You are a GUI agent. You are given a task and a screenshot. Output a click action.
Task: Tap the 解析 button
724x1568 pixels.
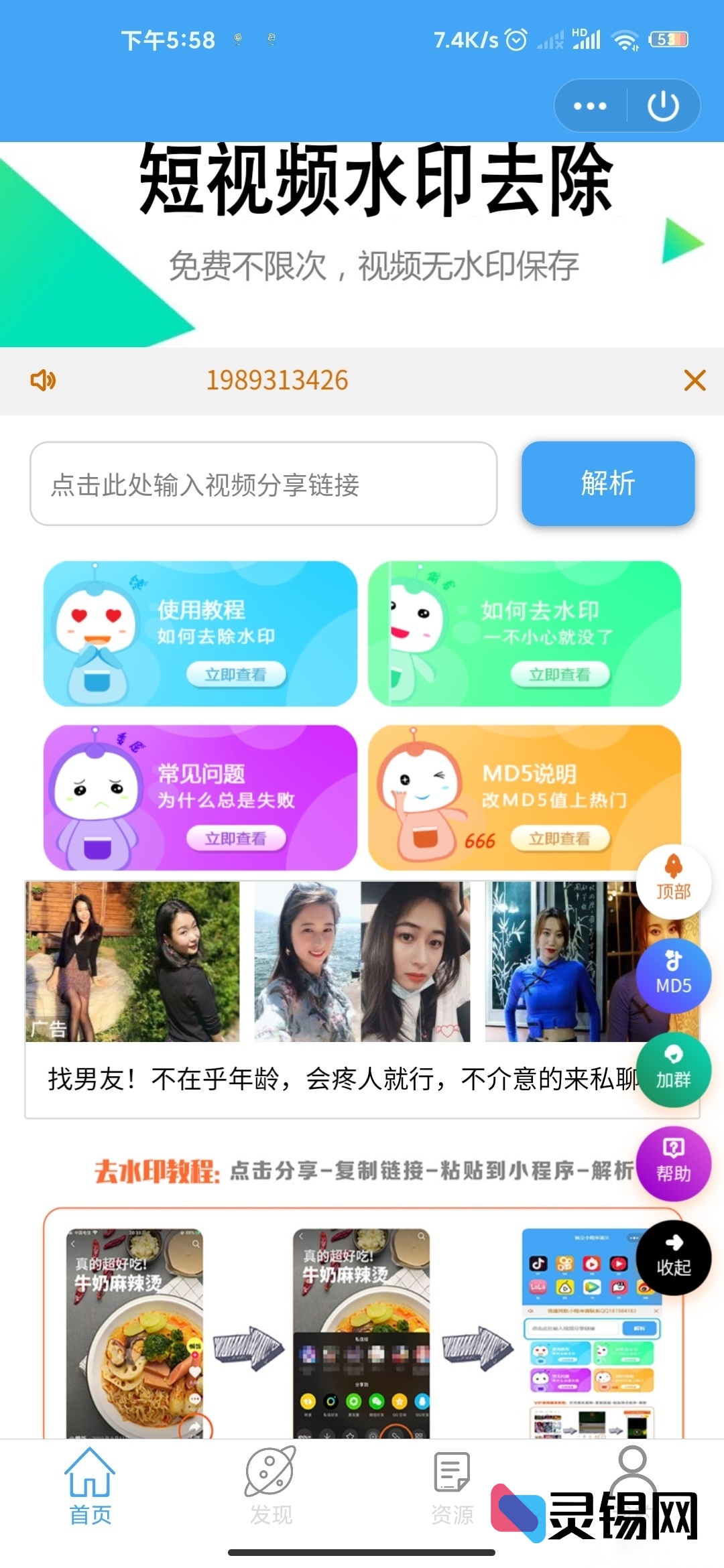[607, 483]
